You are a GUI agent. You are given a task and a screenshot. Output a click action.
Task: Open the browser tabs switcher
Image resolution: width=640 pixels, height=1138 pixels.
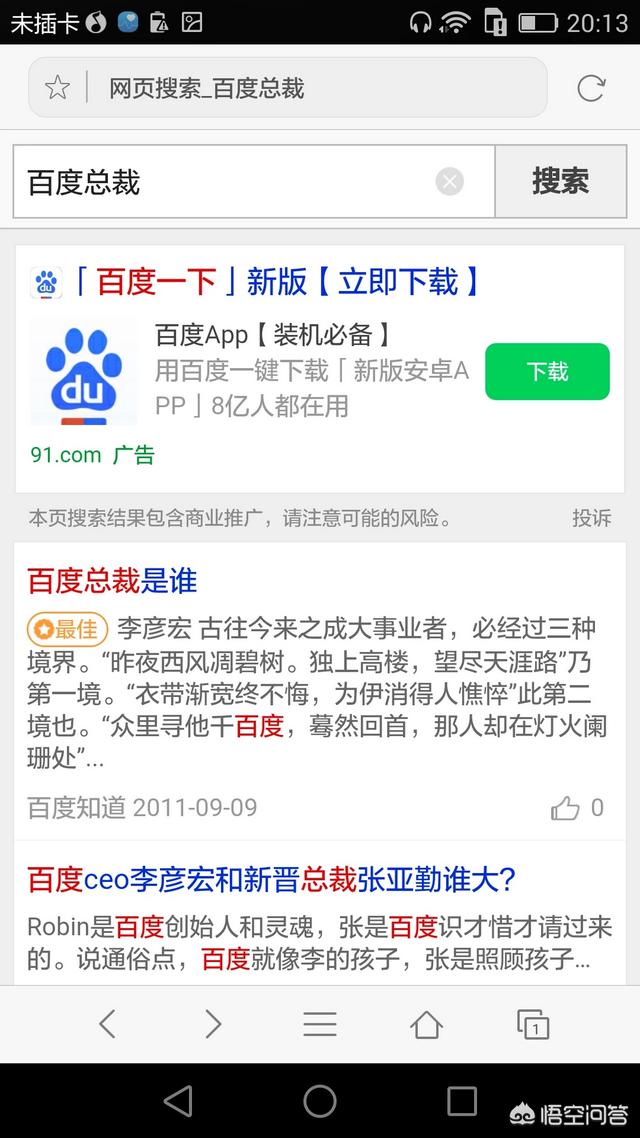tap(533, 1024)
